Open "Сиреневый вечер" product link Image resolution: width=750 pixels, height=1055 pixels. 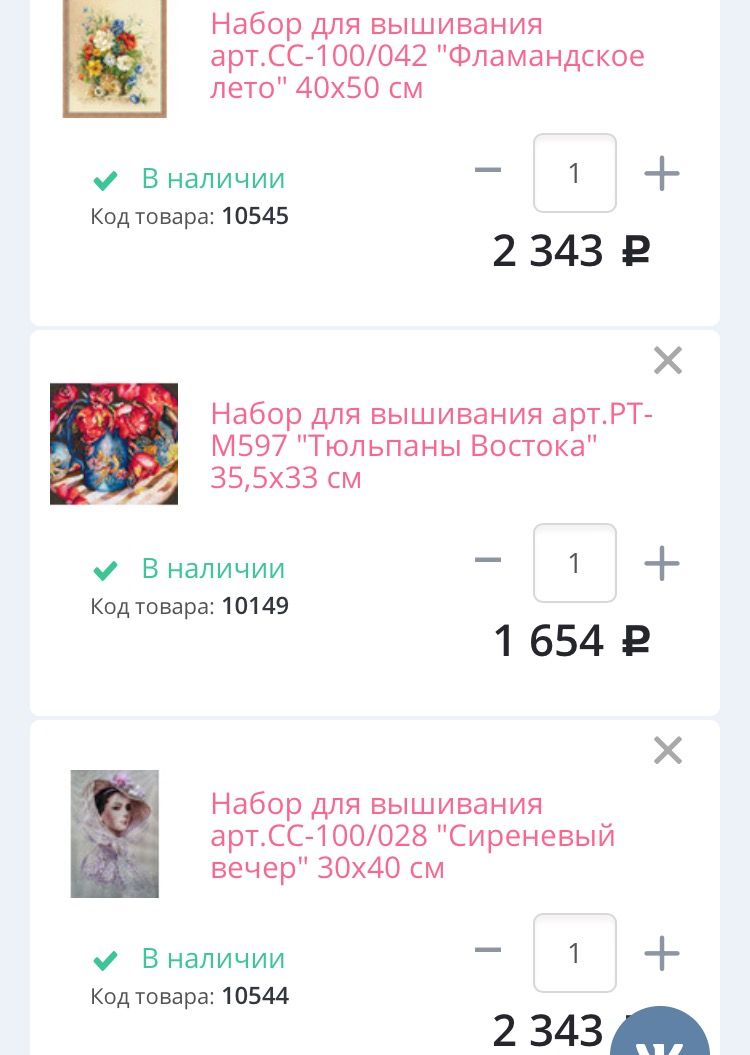coord(412,835)
